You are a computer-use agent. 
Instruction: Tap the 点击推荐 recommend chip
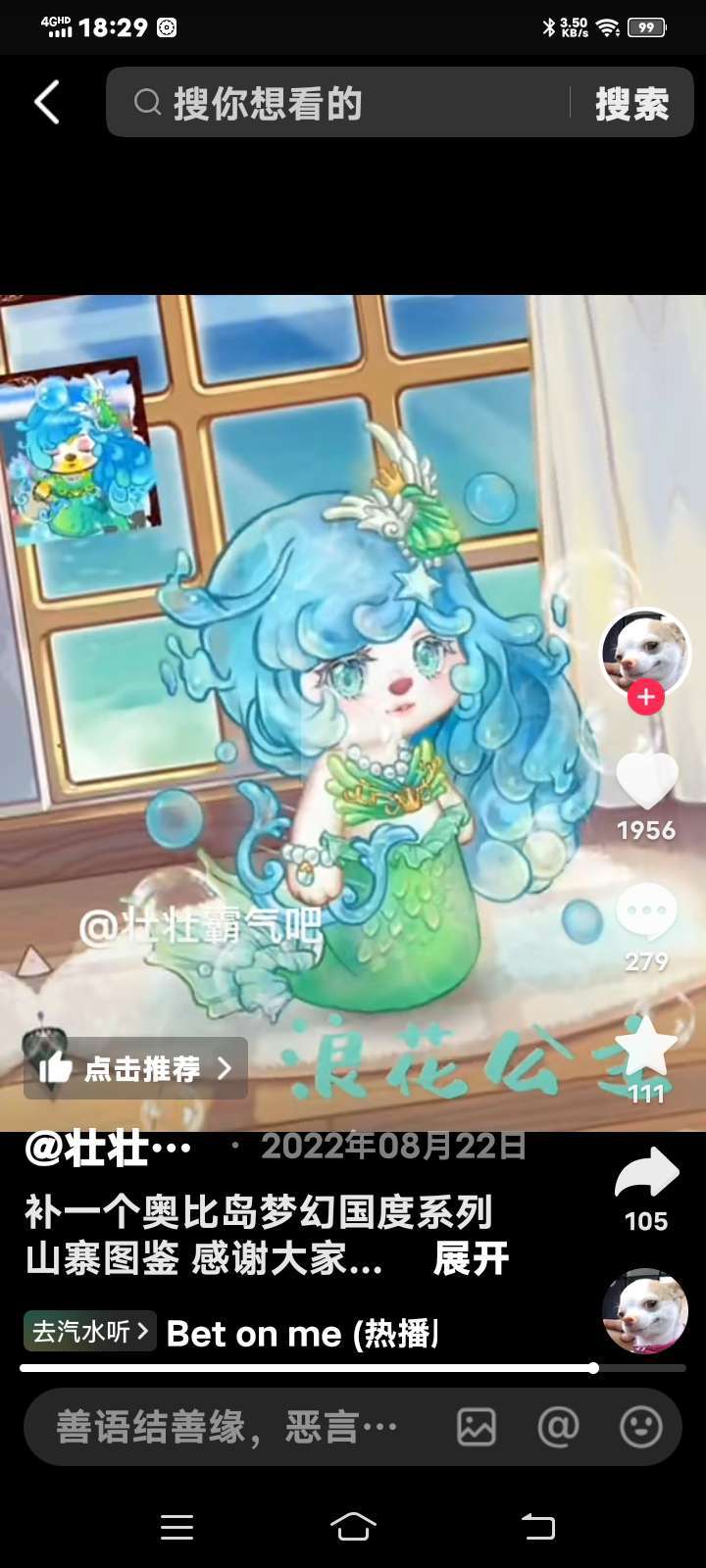click(135, 1067)
